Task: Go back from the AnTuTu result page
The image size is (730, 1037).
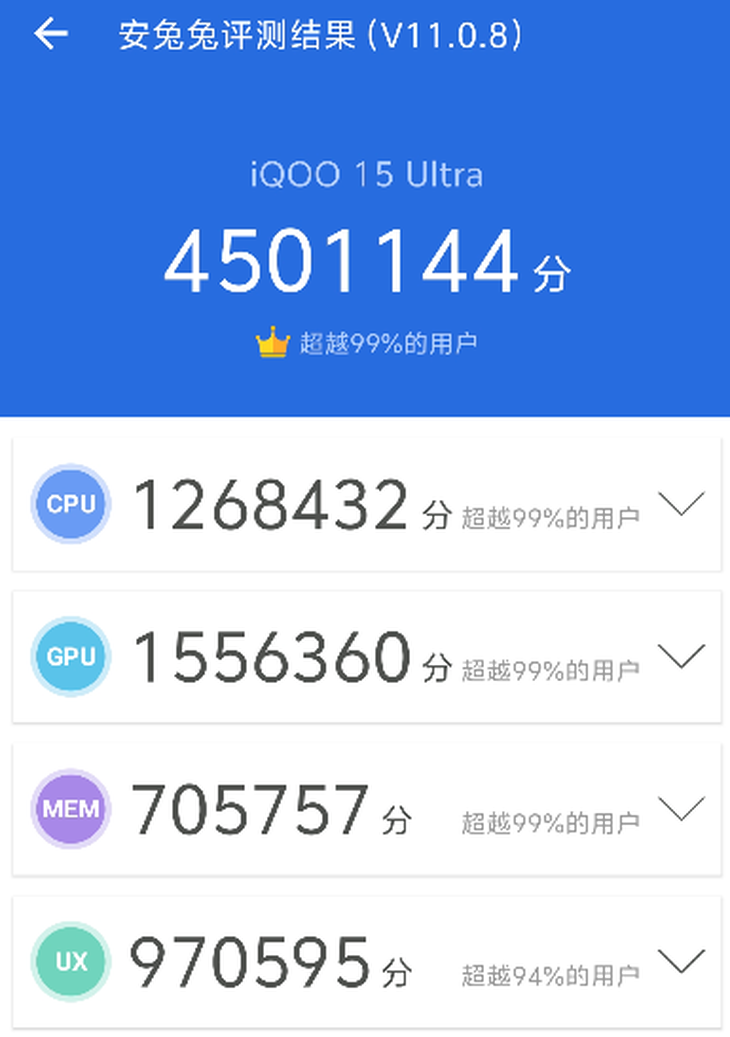Action: [50, 35]
